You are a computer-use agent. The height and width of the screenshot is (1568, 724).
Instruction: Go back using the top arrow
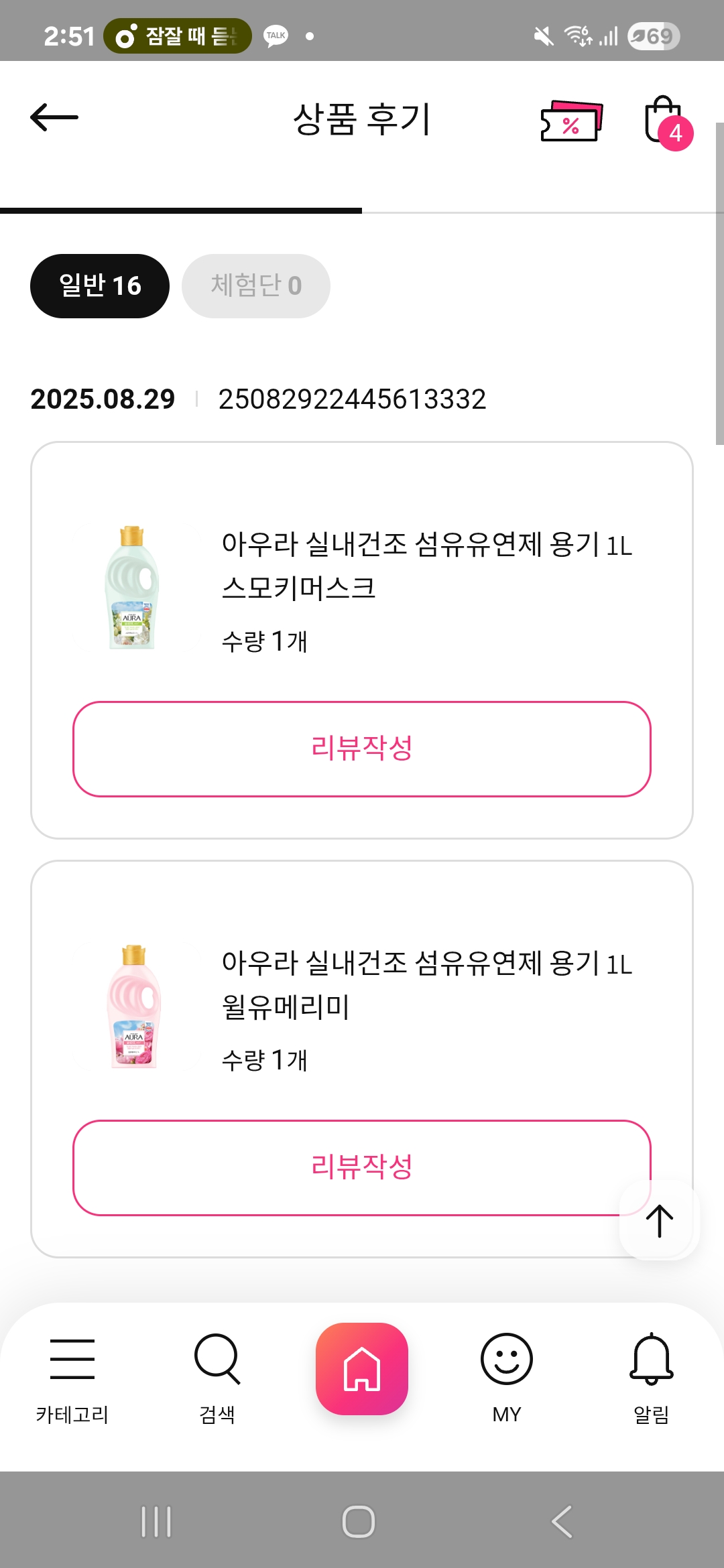point(54,118)
